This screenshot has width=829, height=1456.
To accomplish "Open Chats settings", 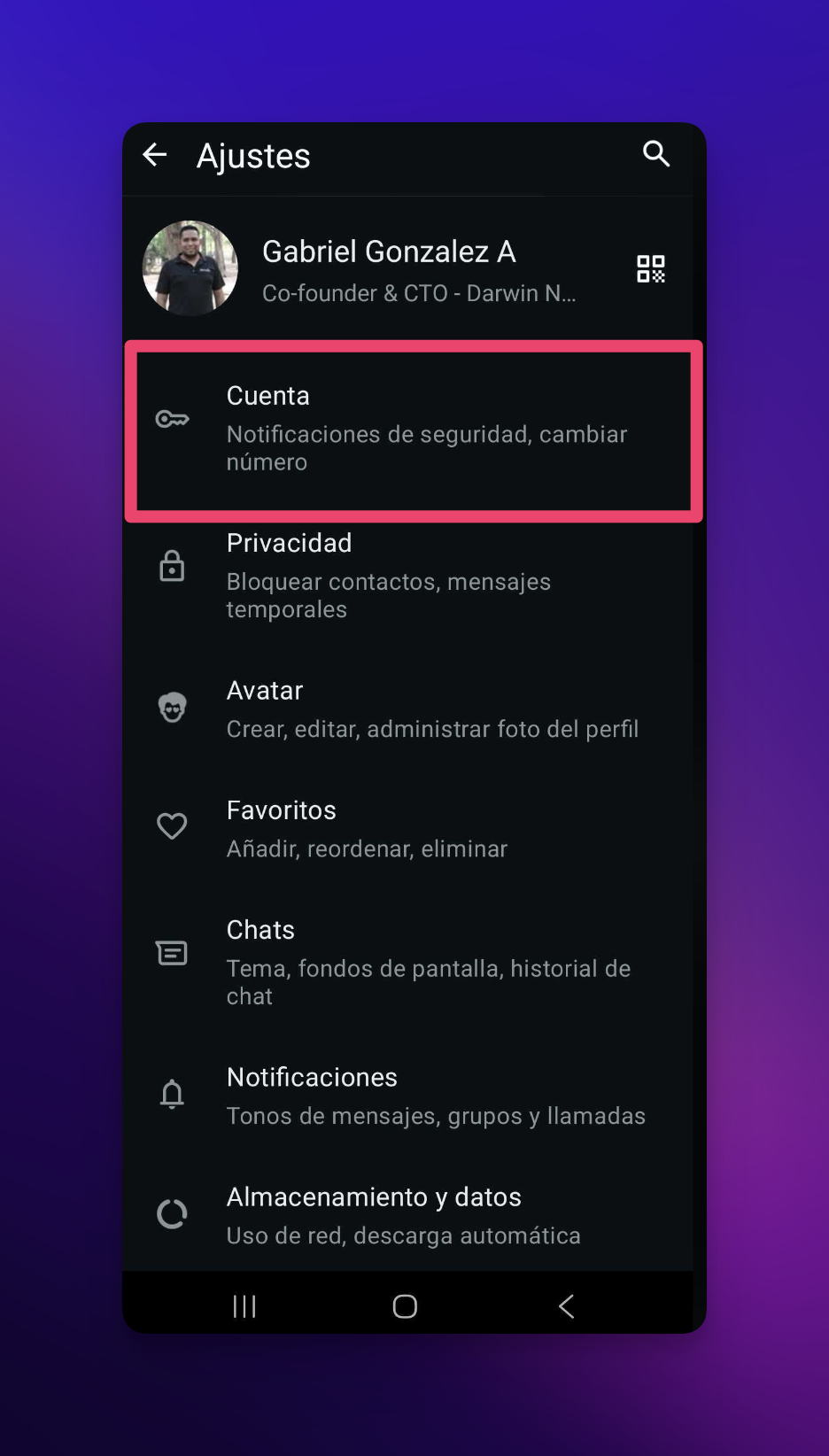I will tap(413, 962).
